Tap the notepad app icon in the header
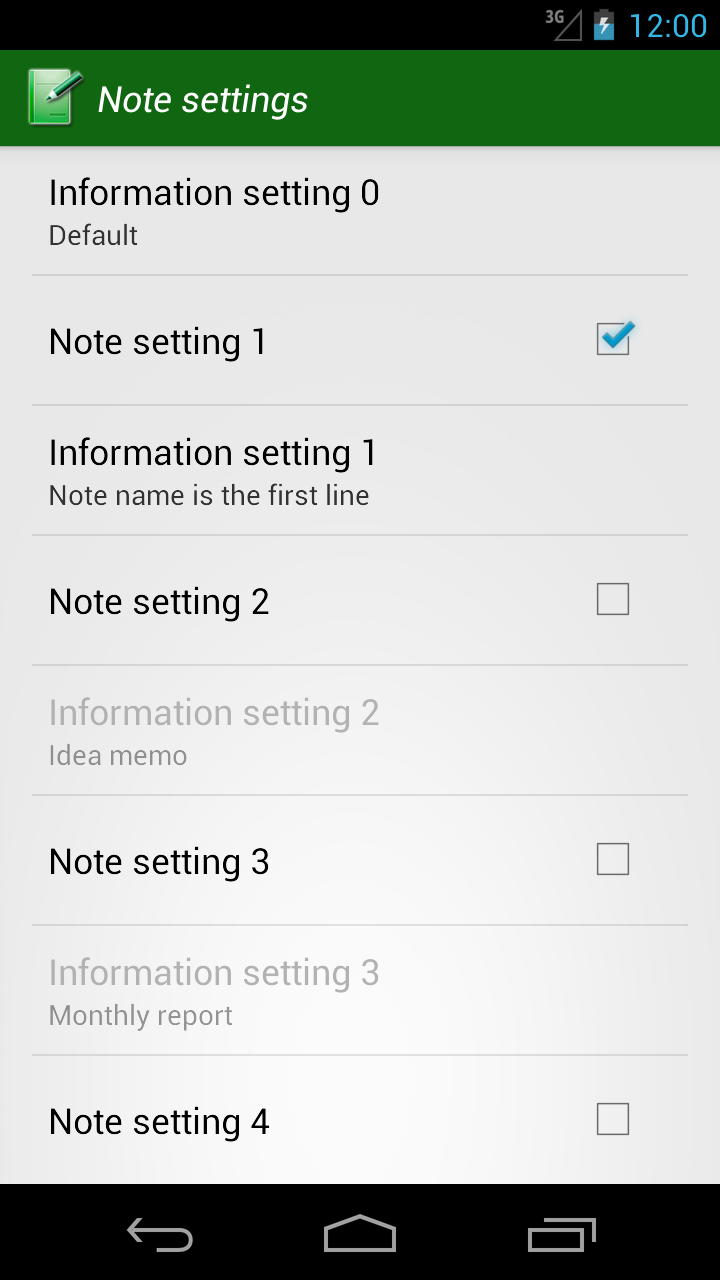The image size is (720, 1280). click(x=54, y=98)
